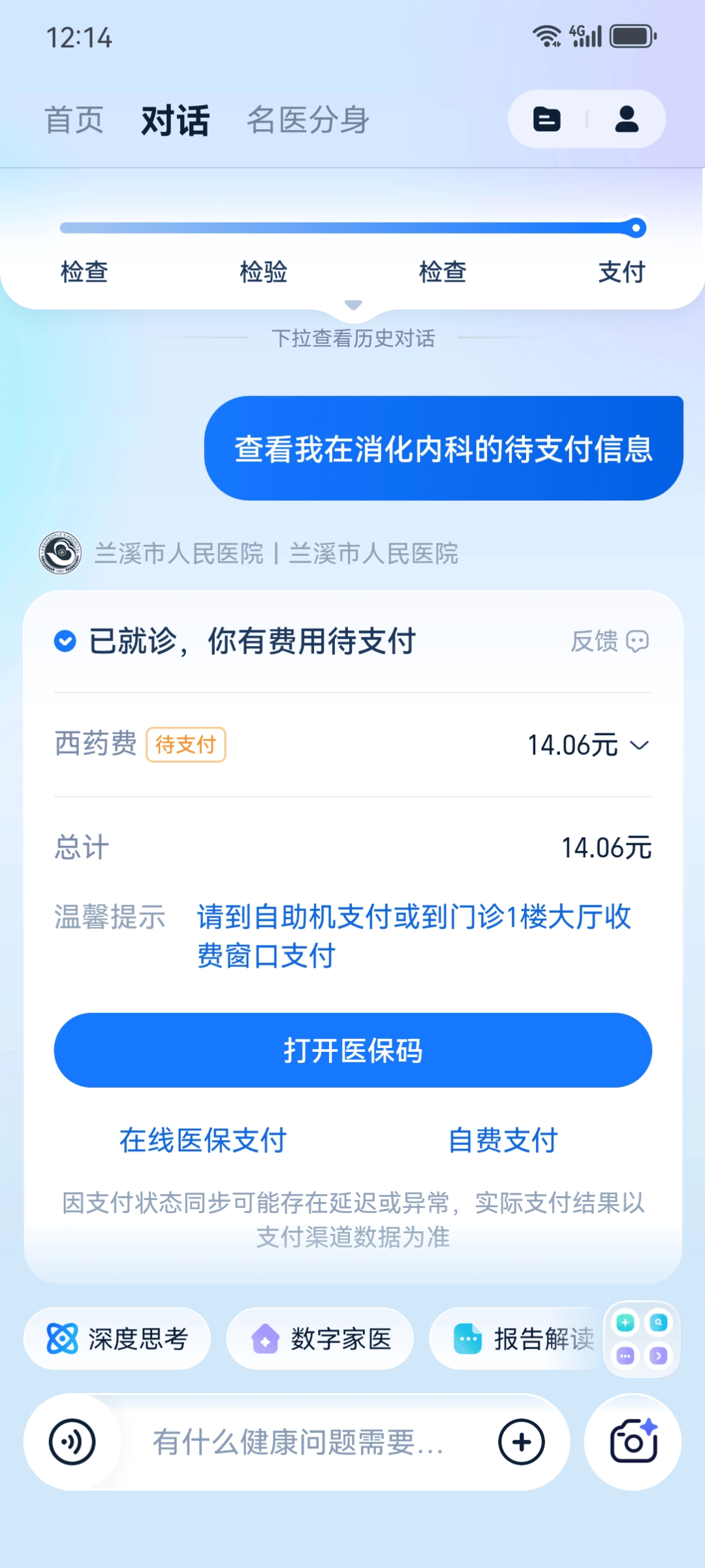This screenshot has width=705, height=1568.
Task: Select the 数字家医 chip
Action: tap(320, 1339)
